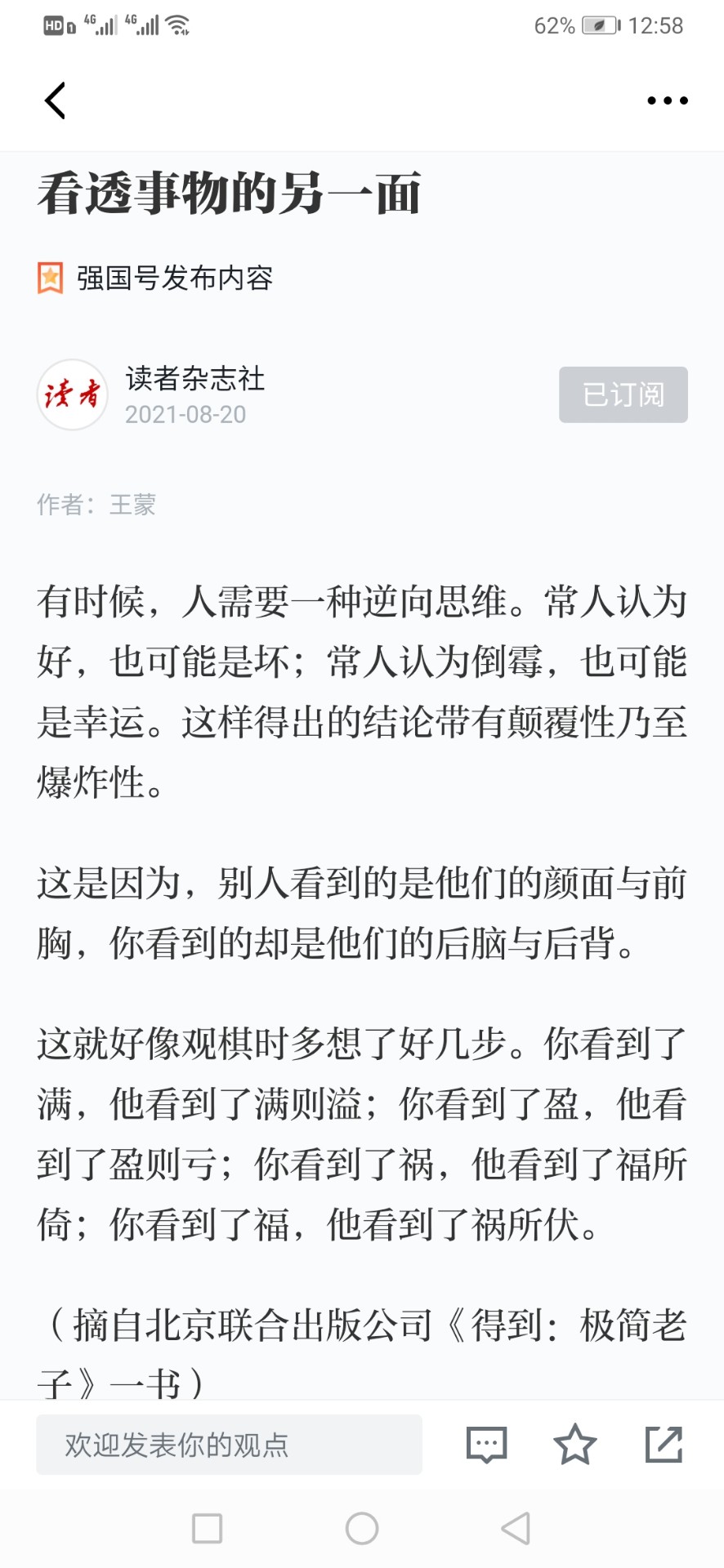Image resolution: width=724 pixels, height=1568 pixels.
Task: Open recent apps from the navigation bar
Action: (207, 1528)
